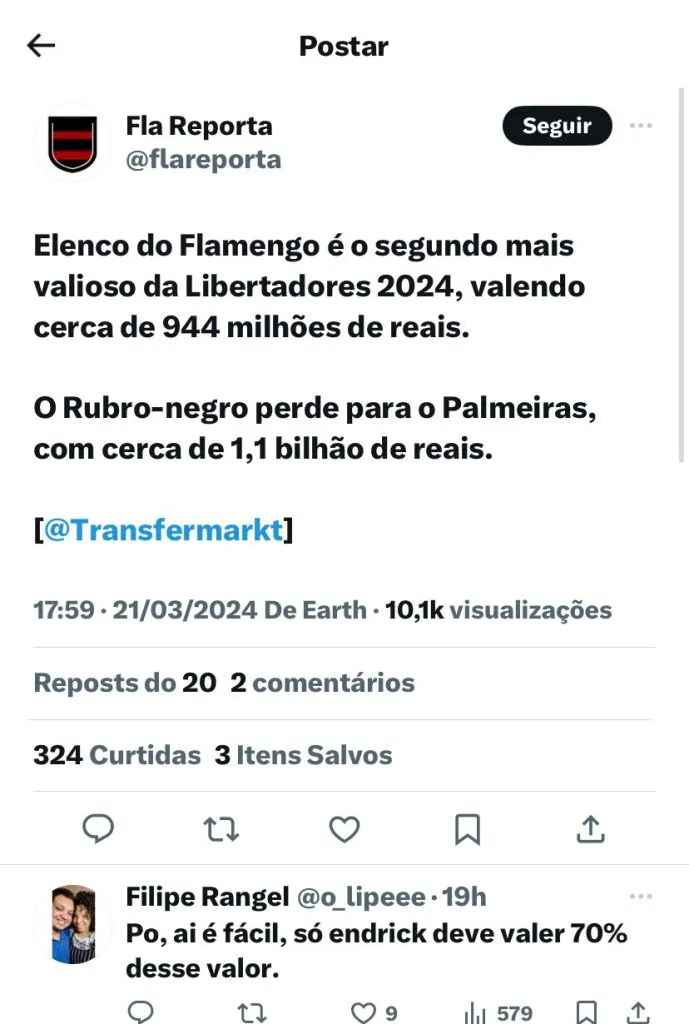This screenshot has height=1024, width=689.
Task: Repost Filipe Rangel's reply
Action: point(254,1012)
